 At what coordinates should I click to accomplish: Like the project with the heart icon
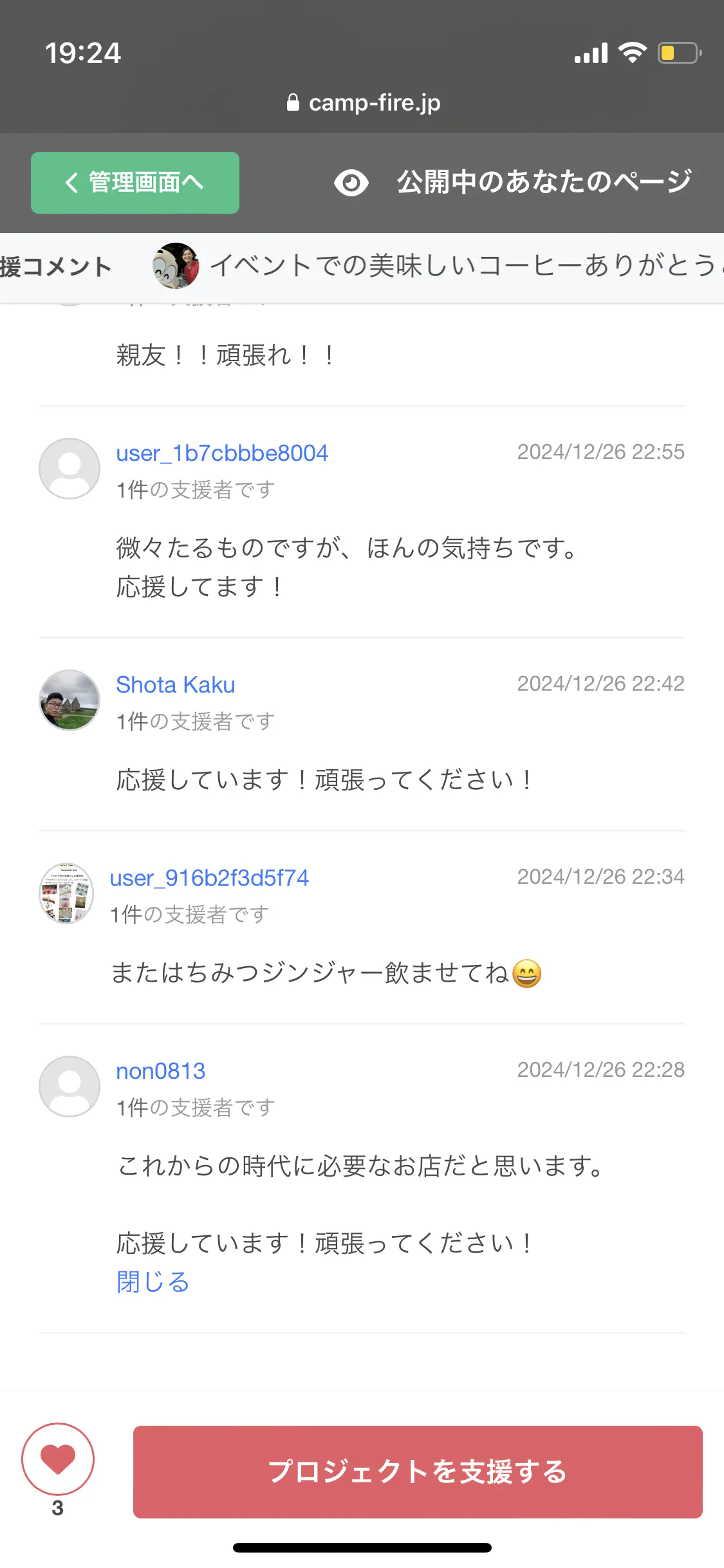click(58, 1459)
